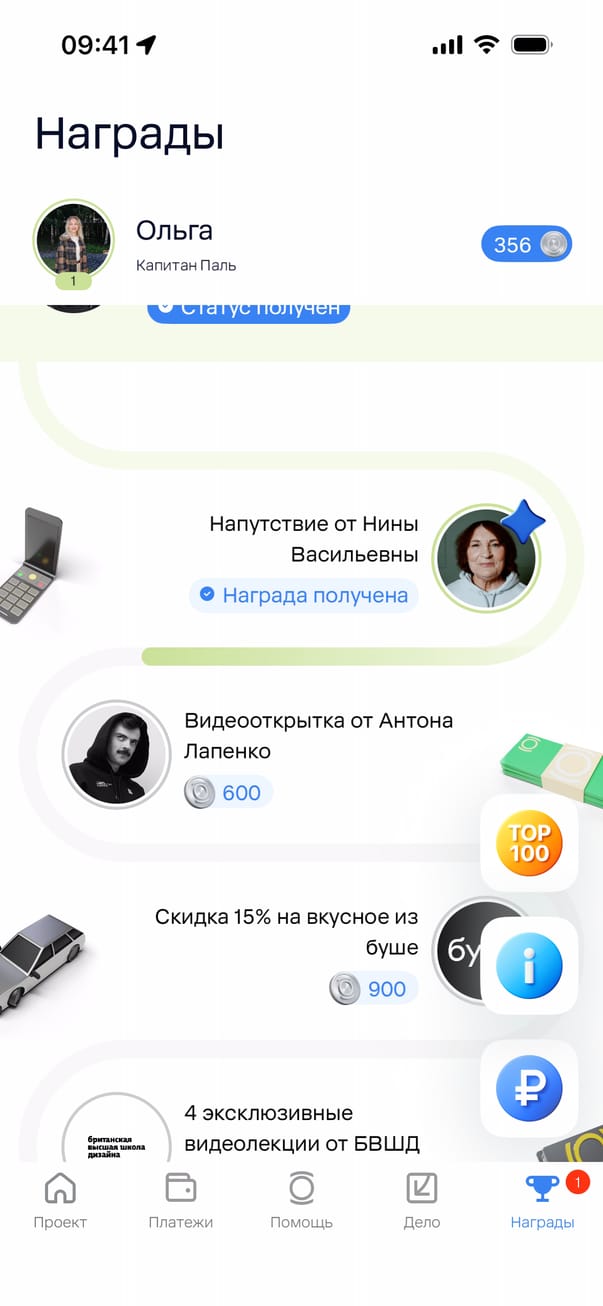Tap the 356 coins balance badge
Screen dimensions: 603x1306
(526, 244)
